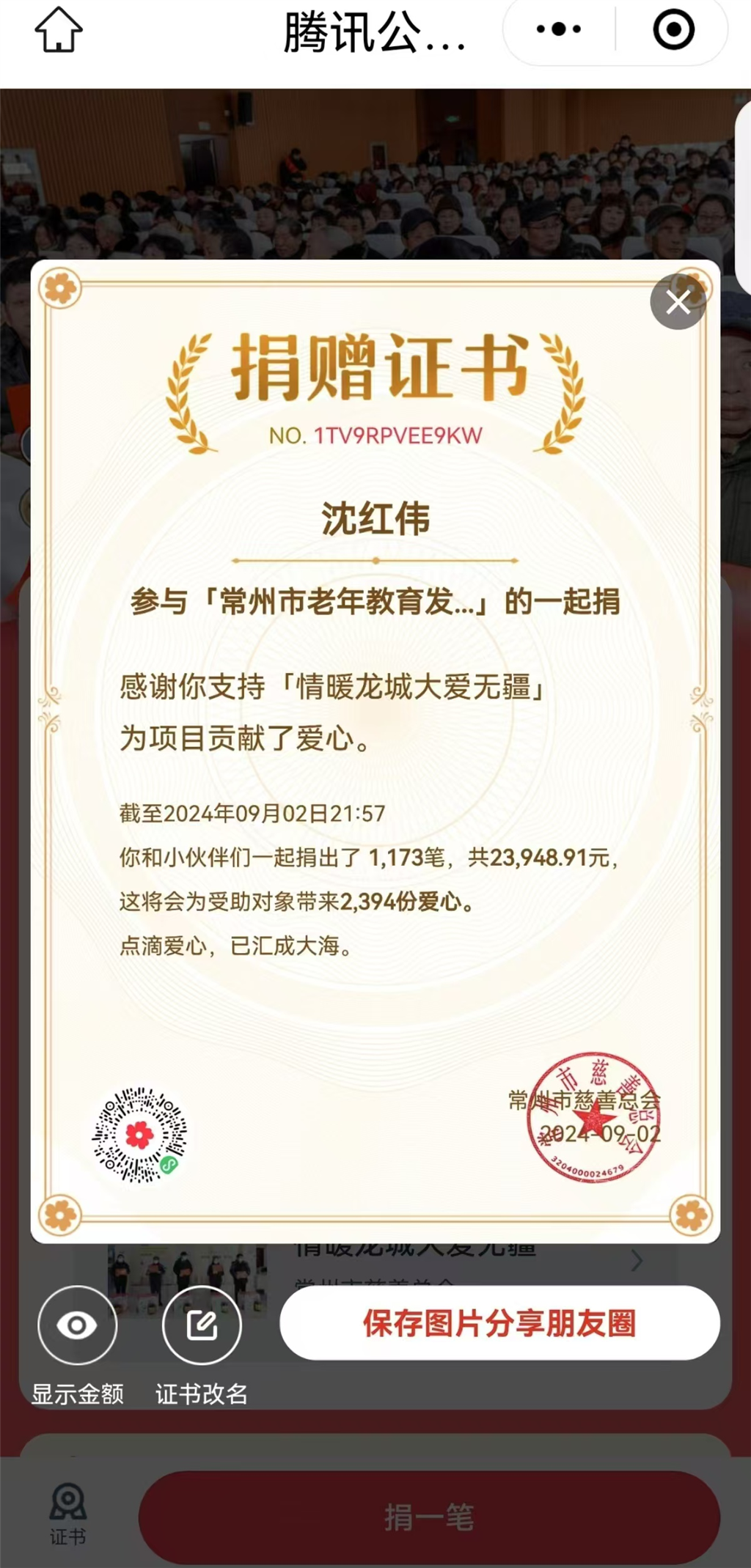The image size is (751, 1568).
Task: Dismiss the donation certificate popup
Action: click(x=678, y=301)
